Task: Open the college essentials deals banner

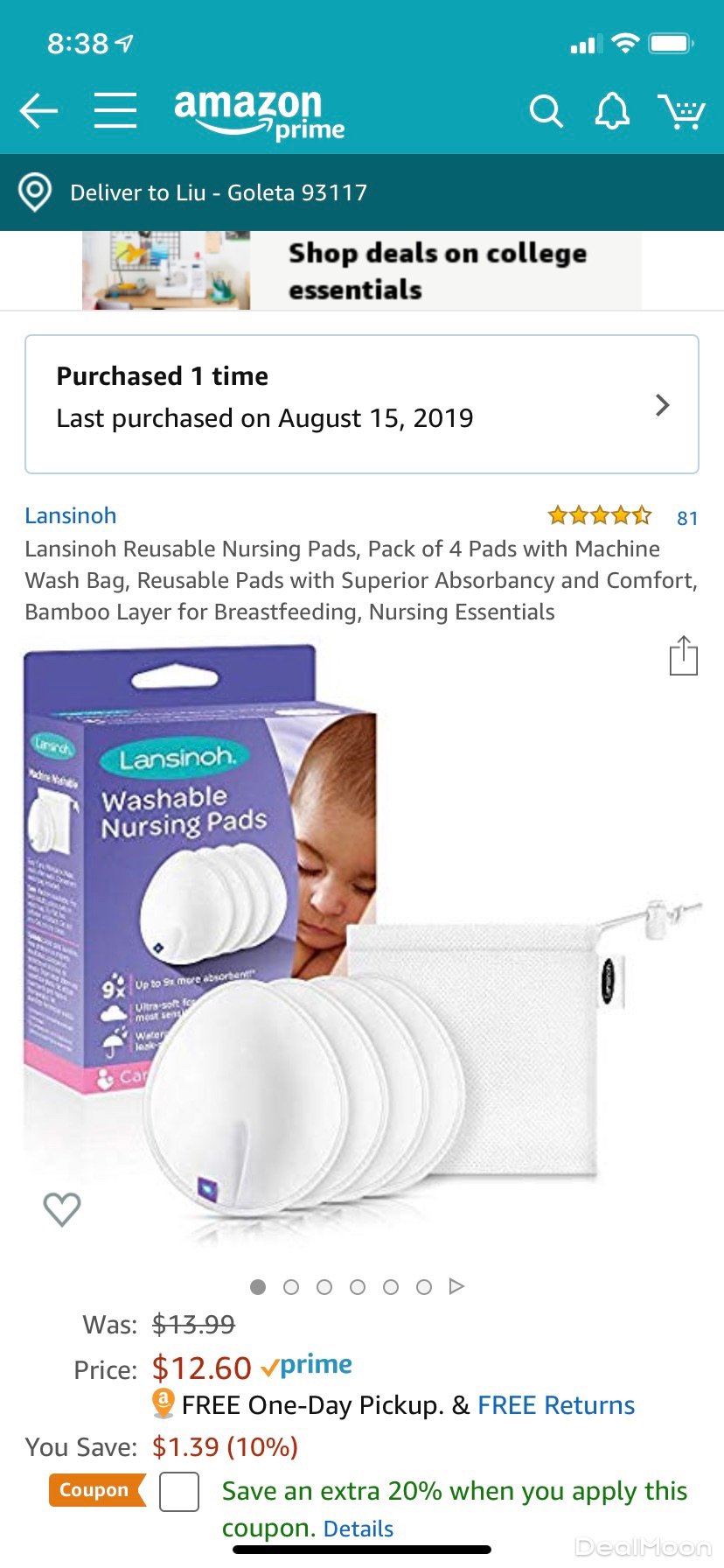Action: (x=362, y=270)
